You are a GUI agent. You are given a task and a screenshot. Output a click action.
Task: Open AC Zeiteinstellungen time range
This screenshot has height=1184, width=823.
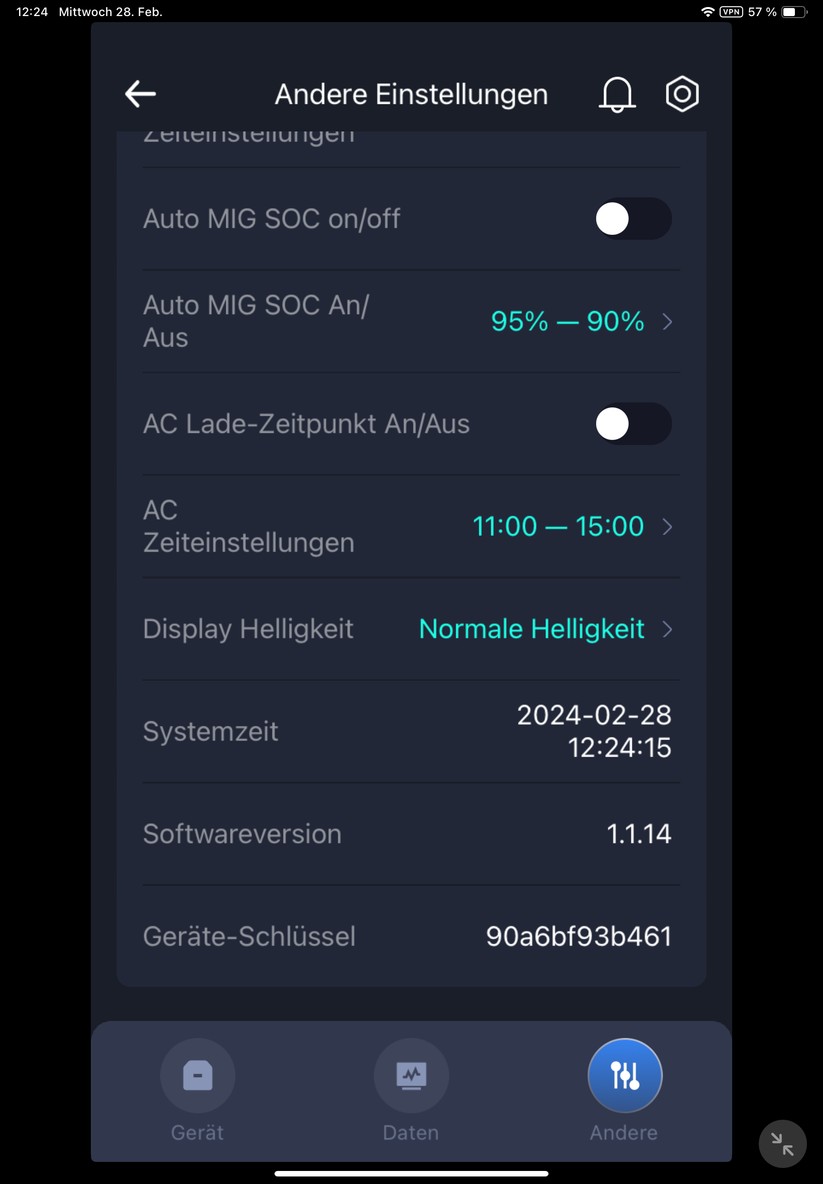(x=571, y=526)
